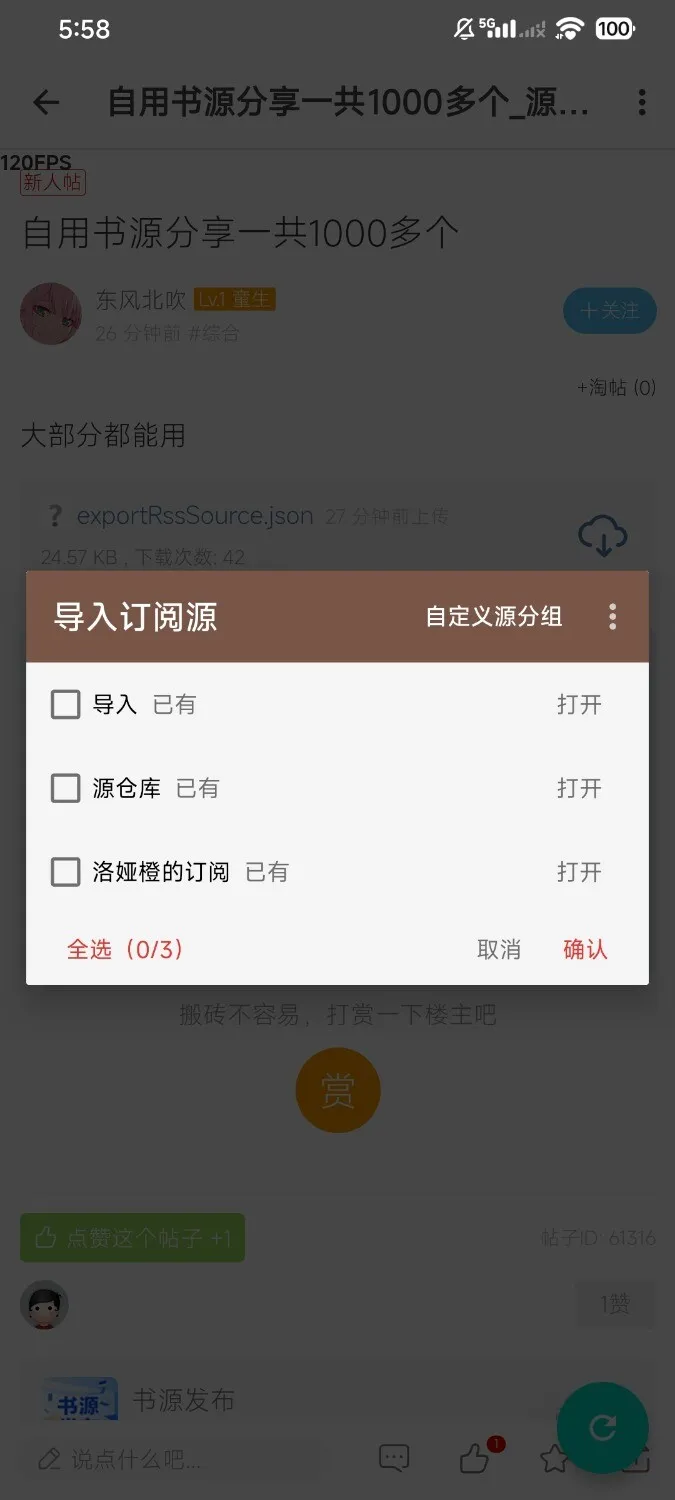
Task: Confirm the import with 确认
Action: pyautogui.click(x=585, y=949)
